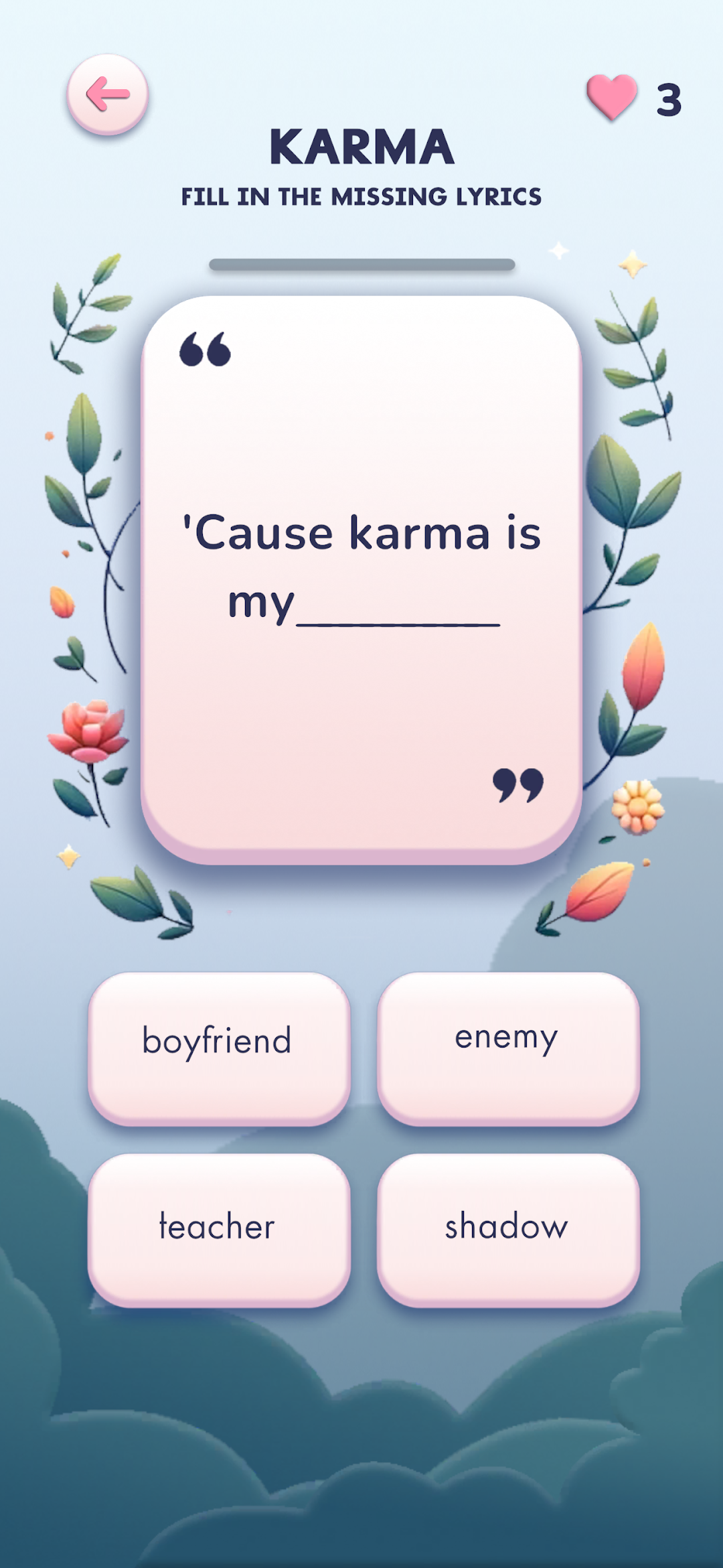Answer with the "shadow" option
This screenshot has height=1568, width=723.
[x=508, y=1230]
